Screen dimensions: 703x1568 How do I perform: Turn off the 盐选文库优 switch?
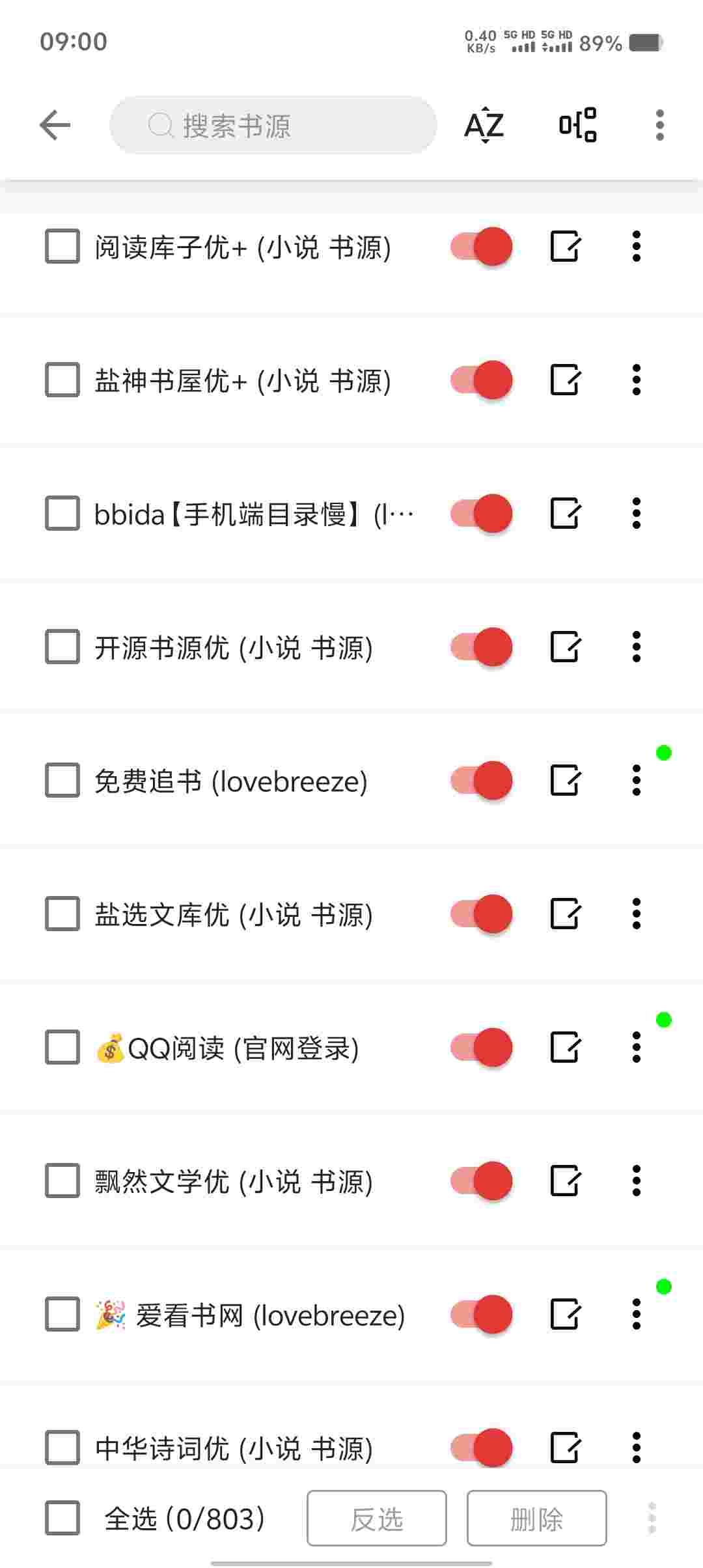pyautogui.click(x=482, y=914)
